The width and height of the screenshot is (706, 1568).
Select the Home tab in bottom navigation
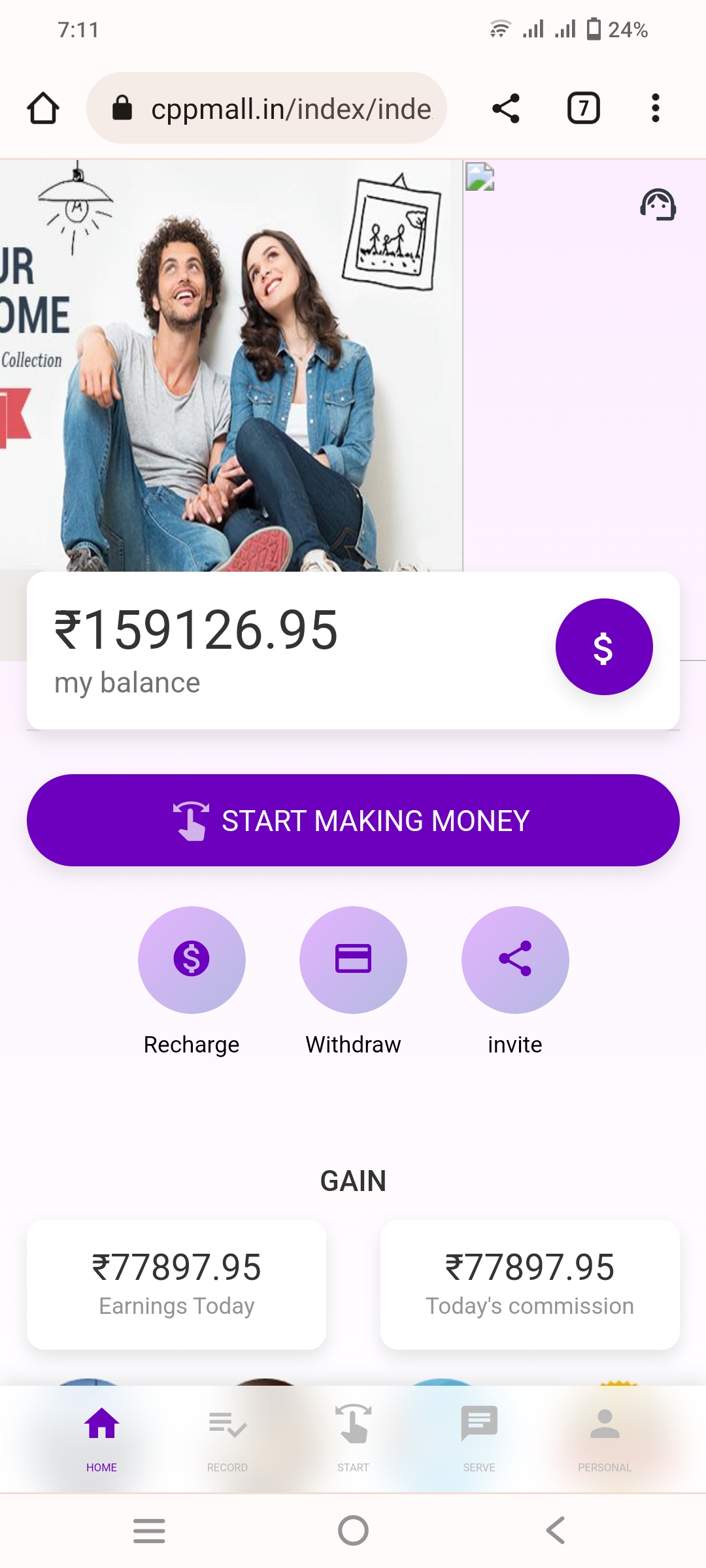[101, 1437]
